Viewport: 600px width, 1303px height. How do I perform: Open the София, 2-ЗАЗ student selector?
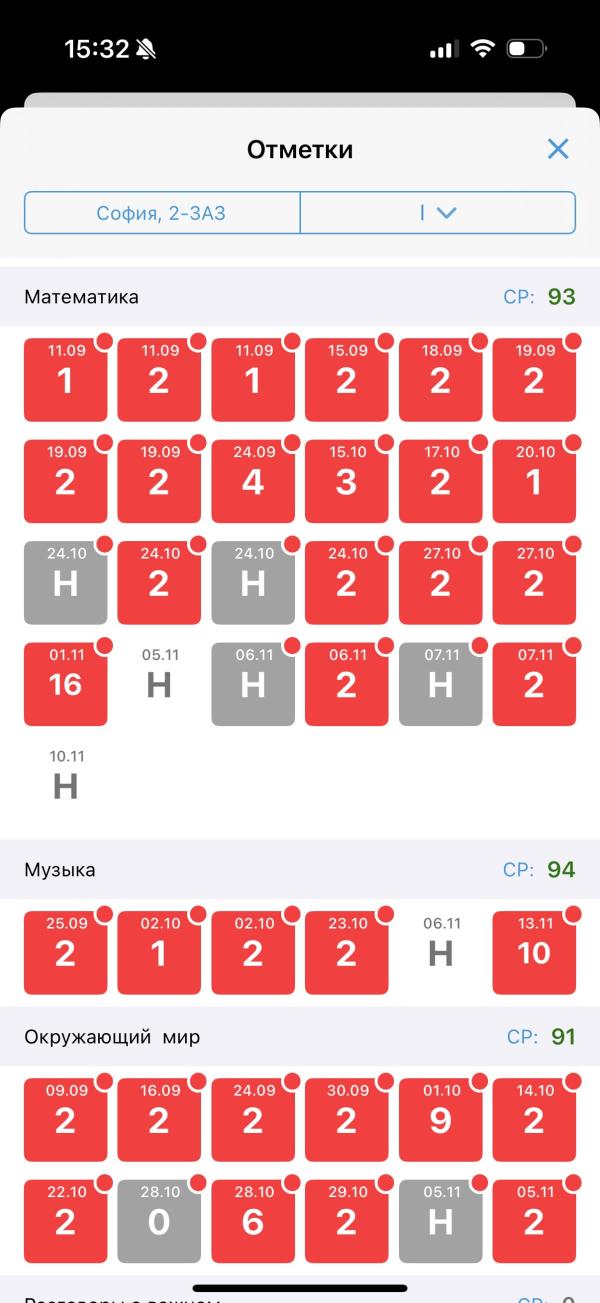pos(162,212)
